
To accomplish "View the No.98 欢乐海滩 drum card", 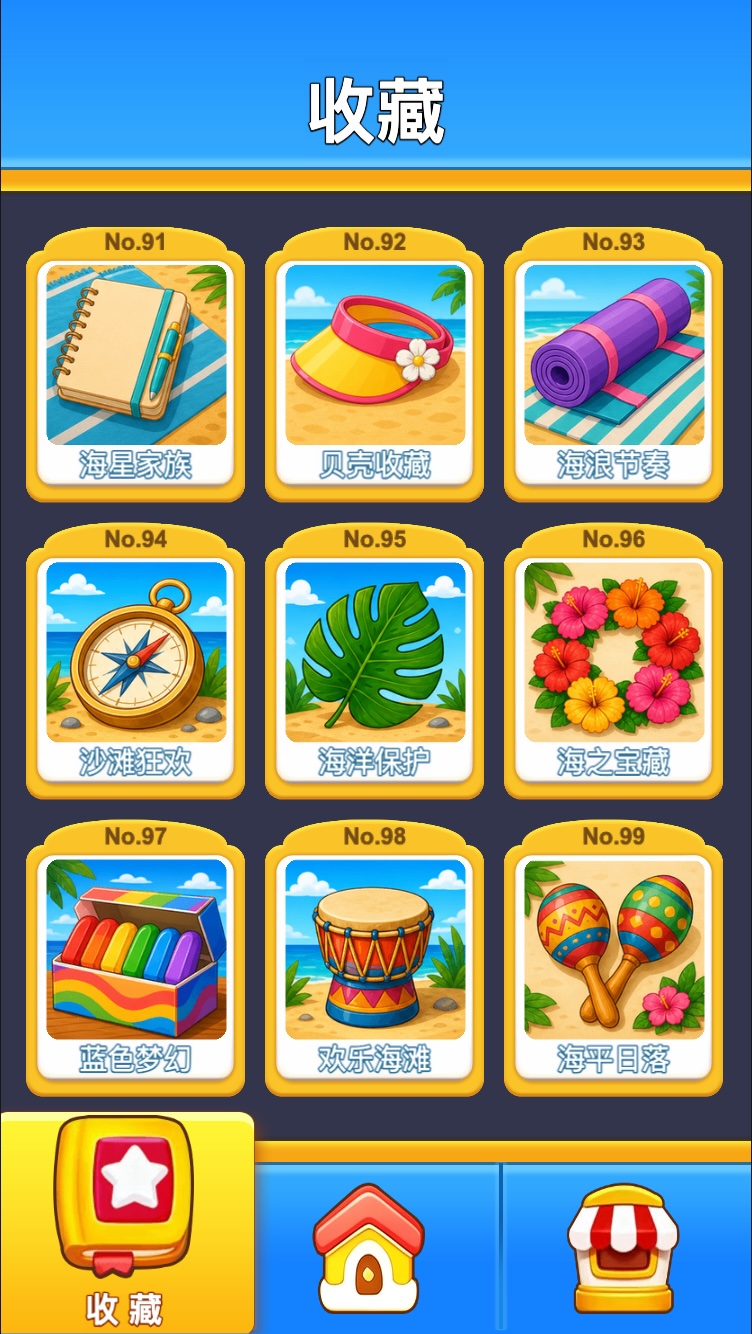I will 374,959.
